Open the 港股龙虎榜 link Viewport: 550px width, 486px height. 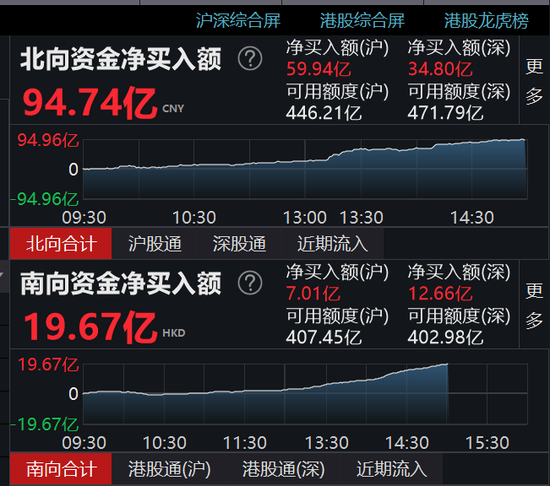tap(486, 20)
